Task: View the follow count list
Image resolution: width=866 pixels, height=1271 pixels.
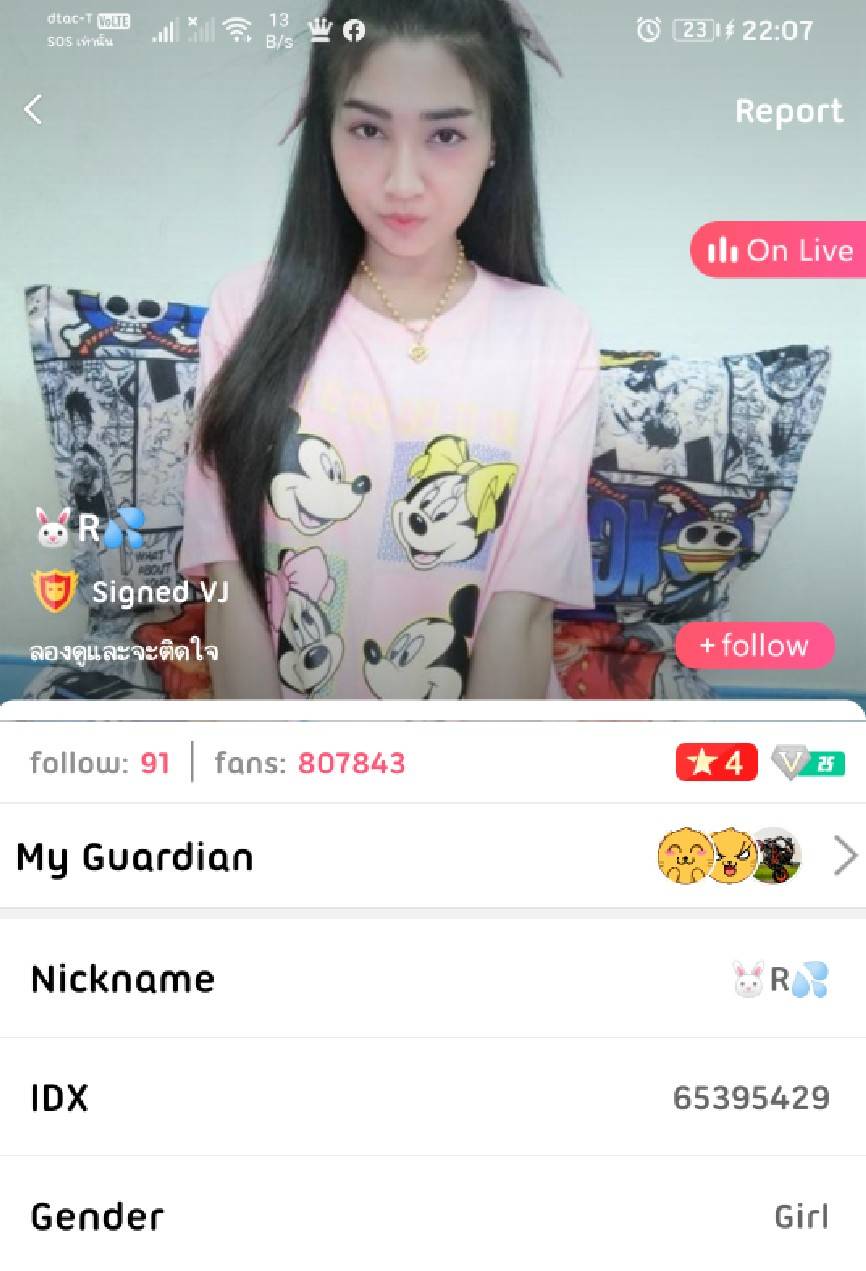Action: [100, 763]
